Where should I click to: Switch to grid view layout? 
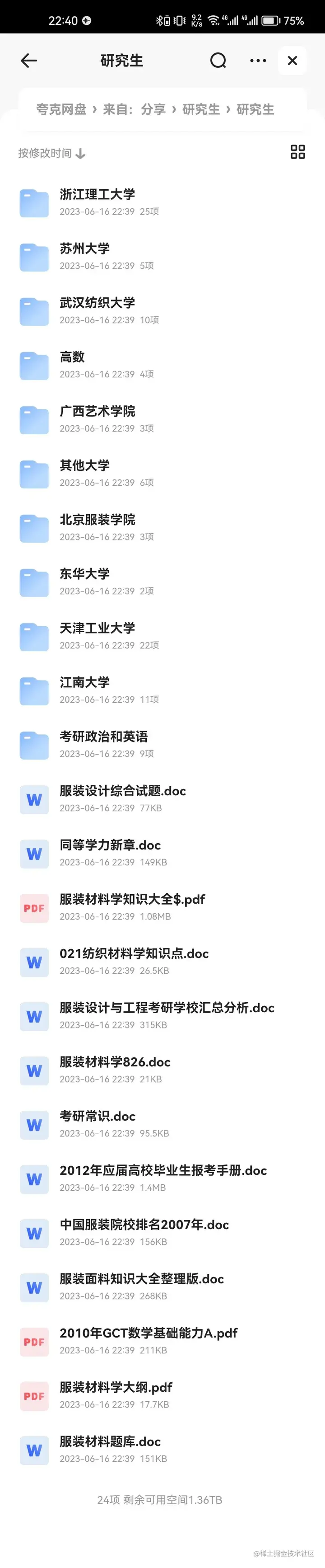(x=297, y=152)
